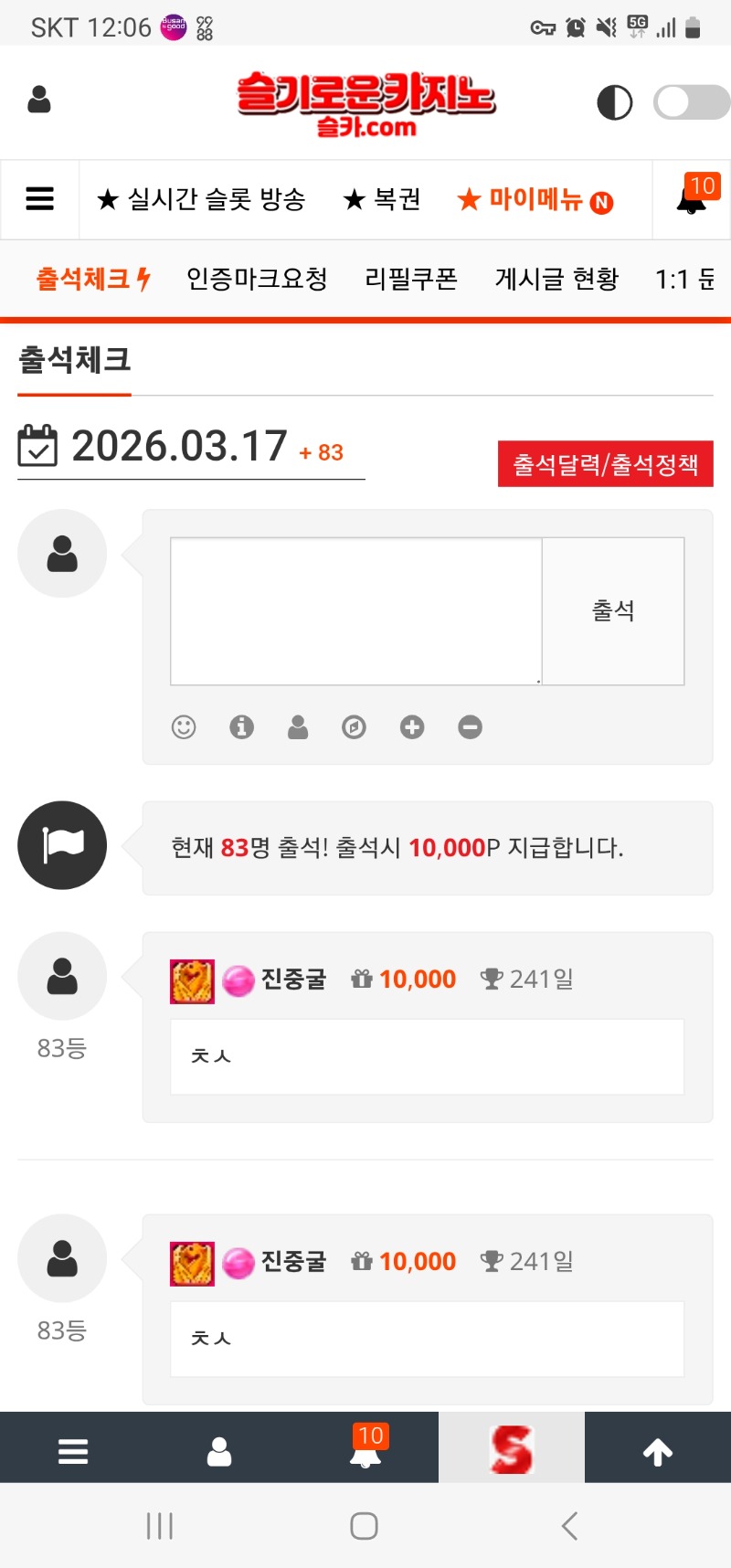The height and width of the screenshot is (1568, 731).
Task: Select the 마이메뉴 tab
Action: tap(535, 199)
